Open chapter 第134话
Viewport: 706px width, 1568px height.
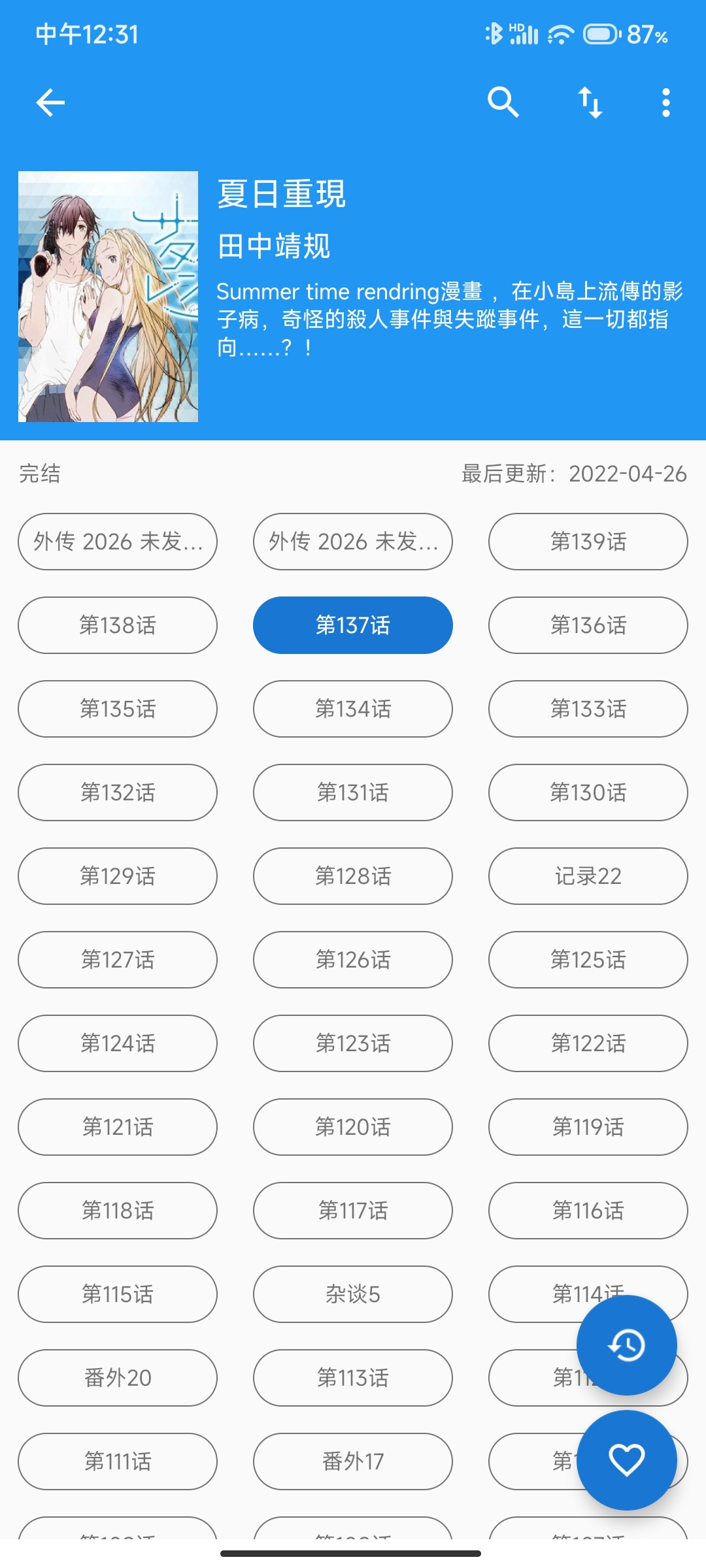[353, 709]
